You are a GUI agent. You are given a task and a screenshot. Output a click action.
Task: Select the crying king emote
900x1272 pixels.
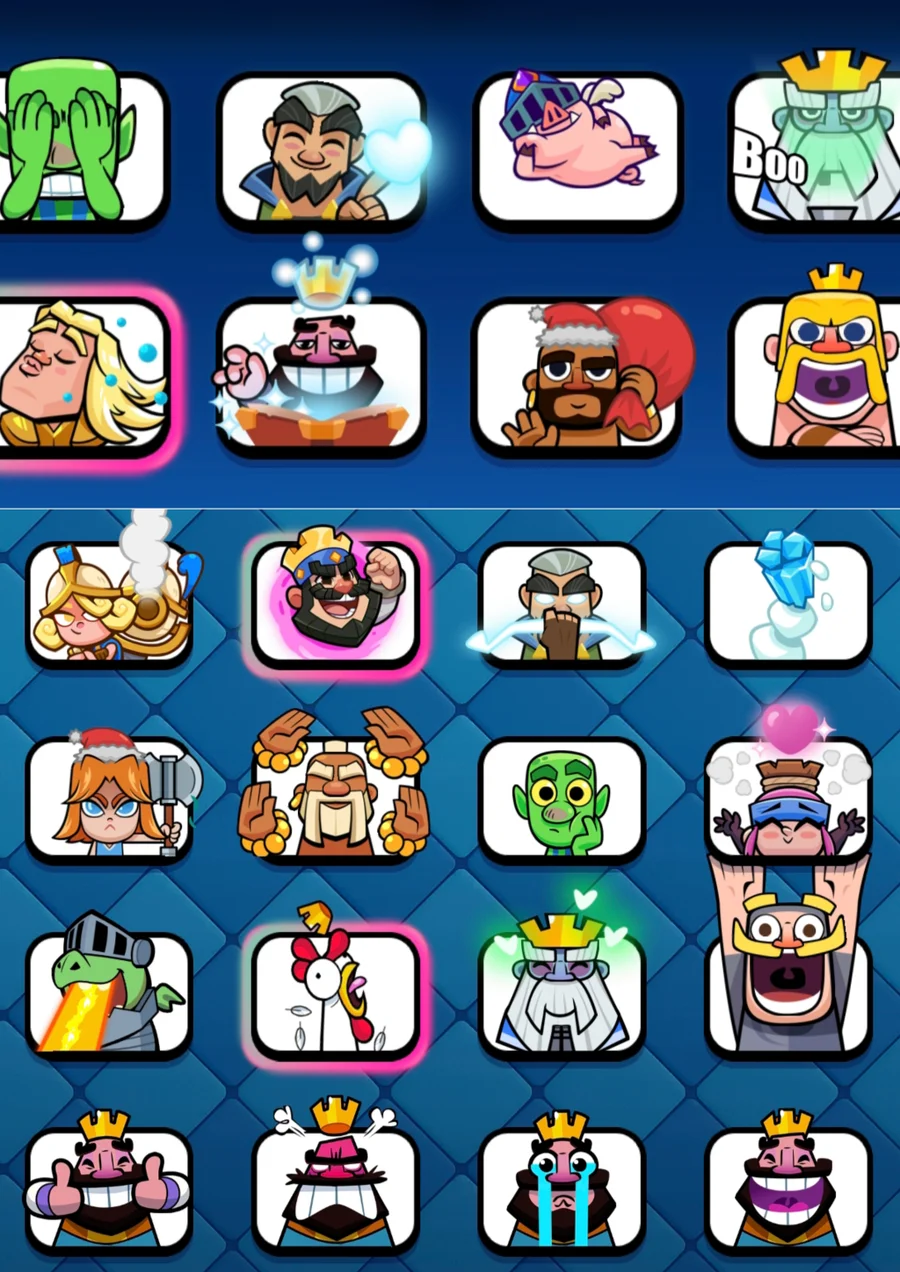pyautogui.click(x=561, y=1190)
